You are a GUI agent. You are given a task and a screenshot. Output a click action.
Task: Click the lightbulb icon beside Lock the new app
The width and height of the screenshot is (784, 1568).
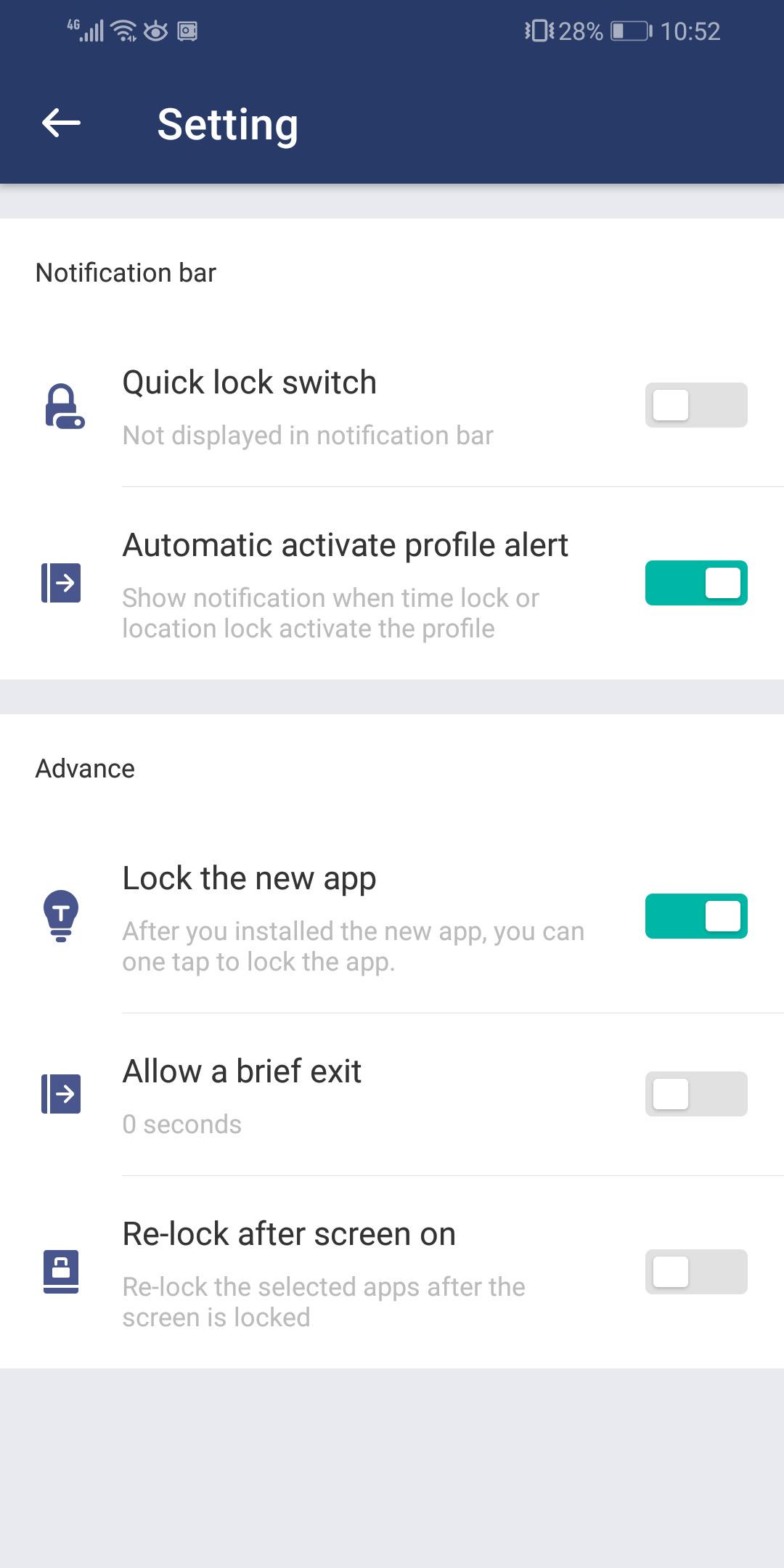pyautogui.click(x=62, y=916)
